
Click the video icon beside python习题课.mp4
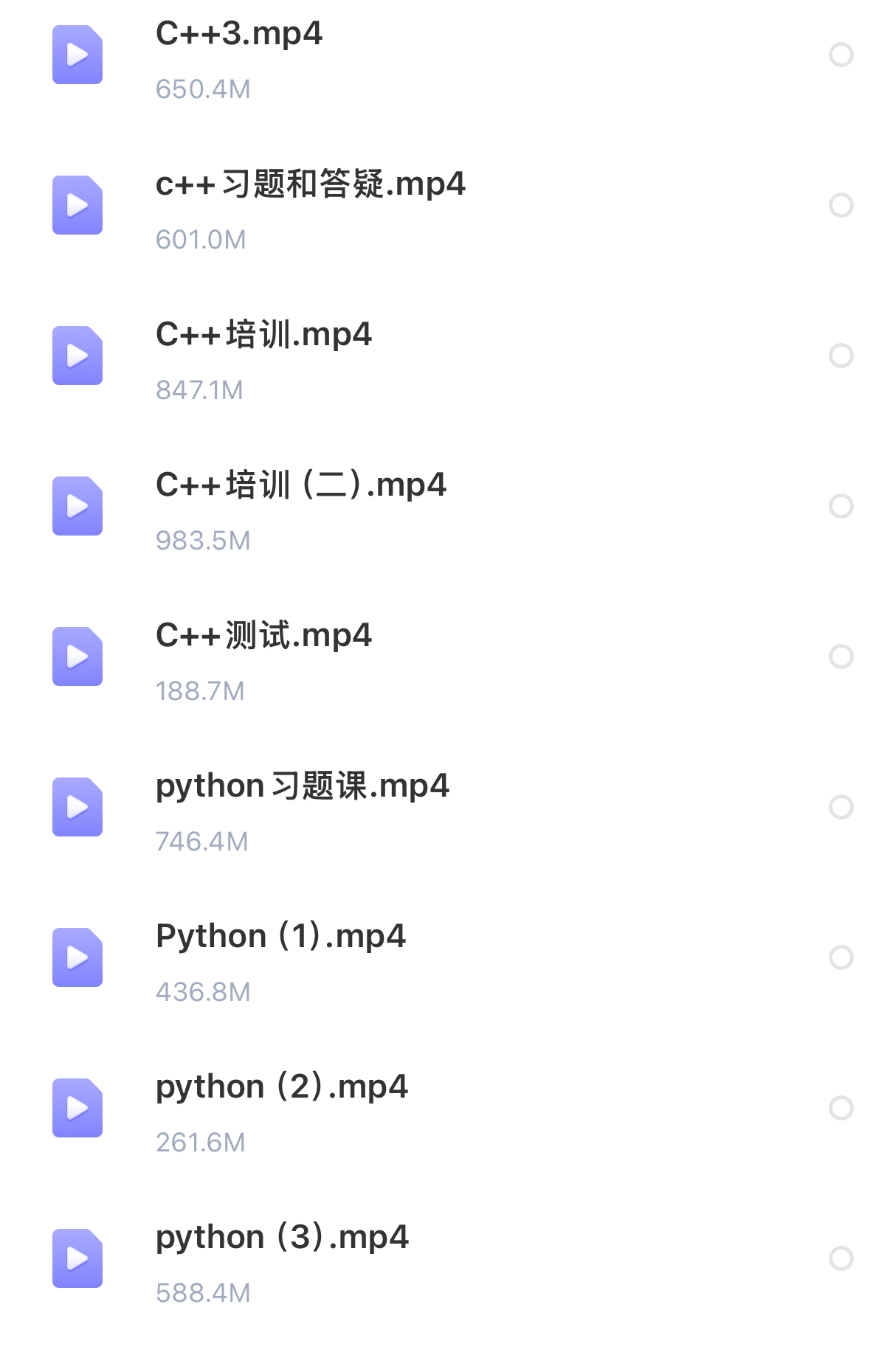77,806
